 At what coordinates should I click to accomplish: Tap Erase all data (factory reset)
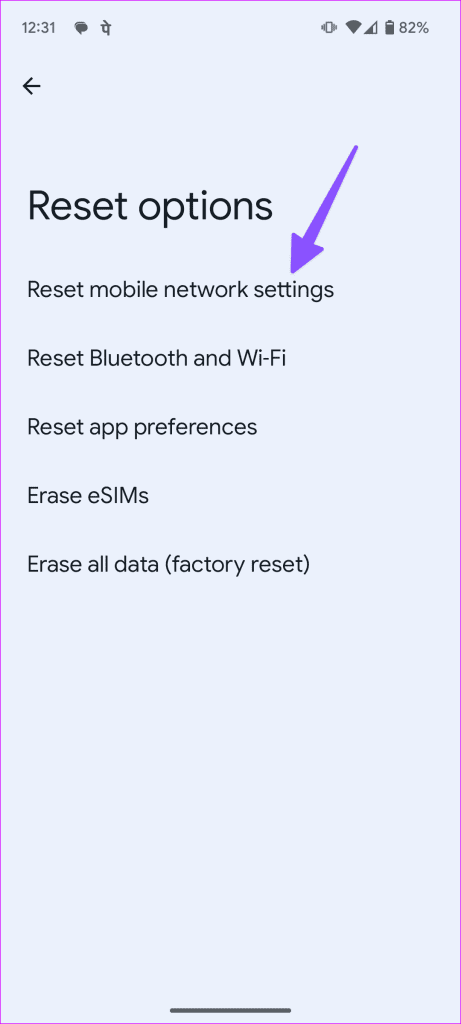pyautogui.click(x=230, y=564)
